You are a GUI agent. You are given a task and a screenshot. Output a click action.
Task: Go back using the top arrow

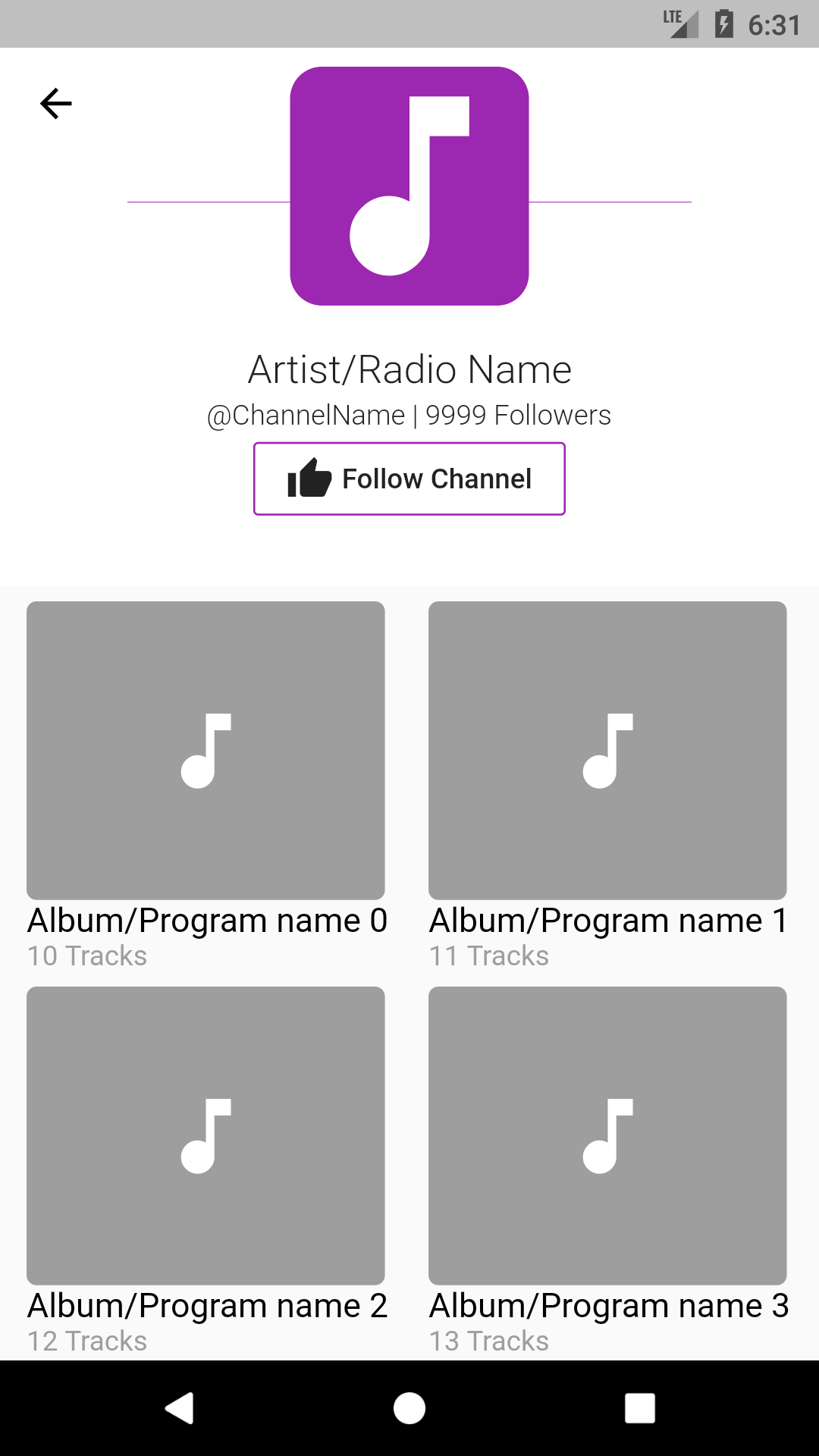coord(55,104)
